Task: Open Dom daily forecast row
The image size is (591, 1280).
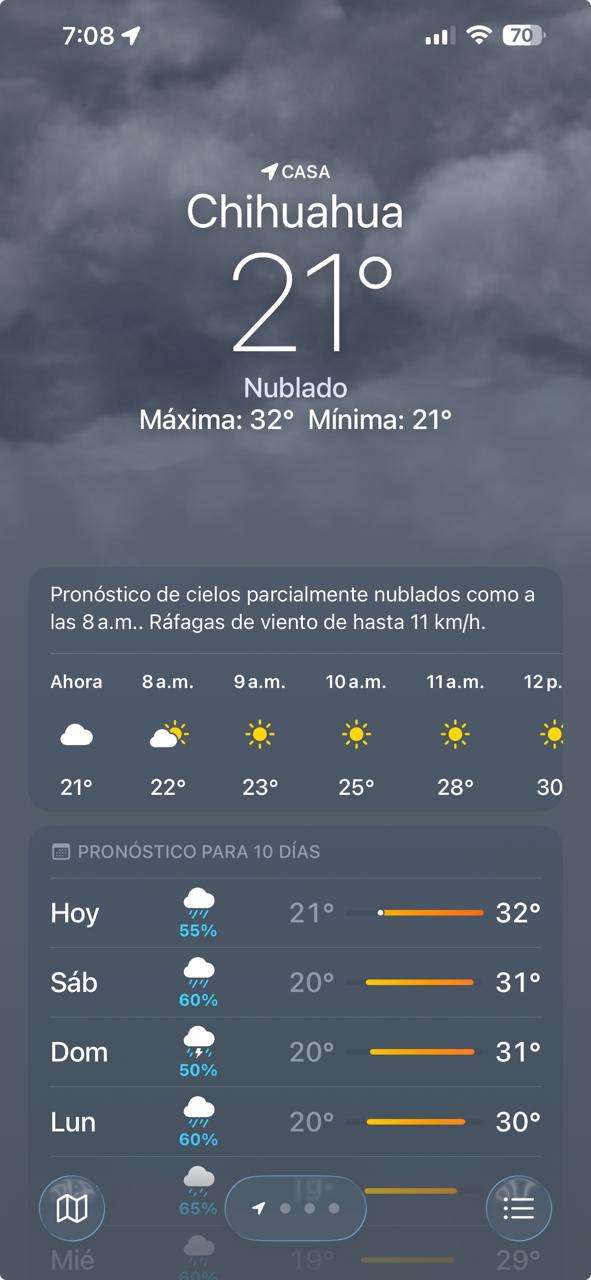Action: [x=295, y=1052]
